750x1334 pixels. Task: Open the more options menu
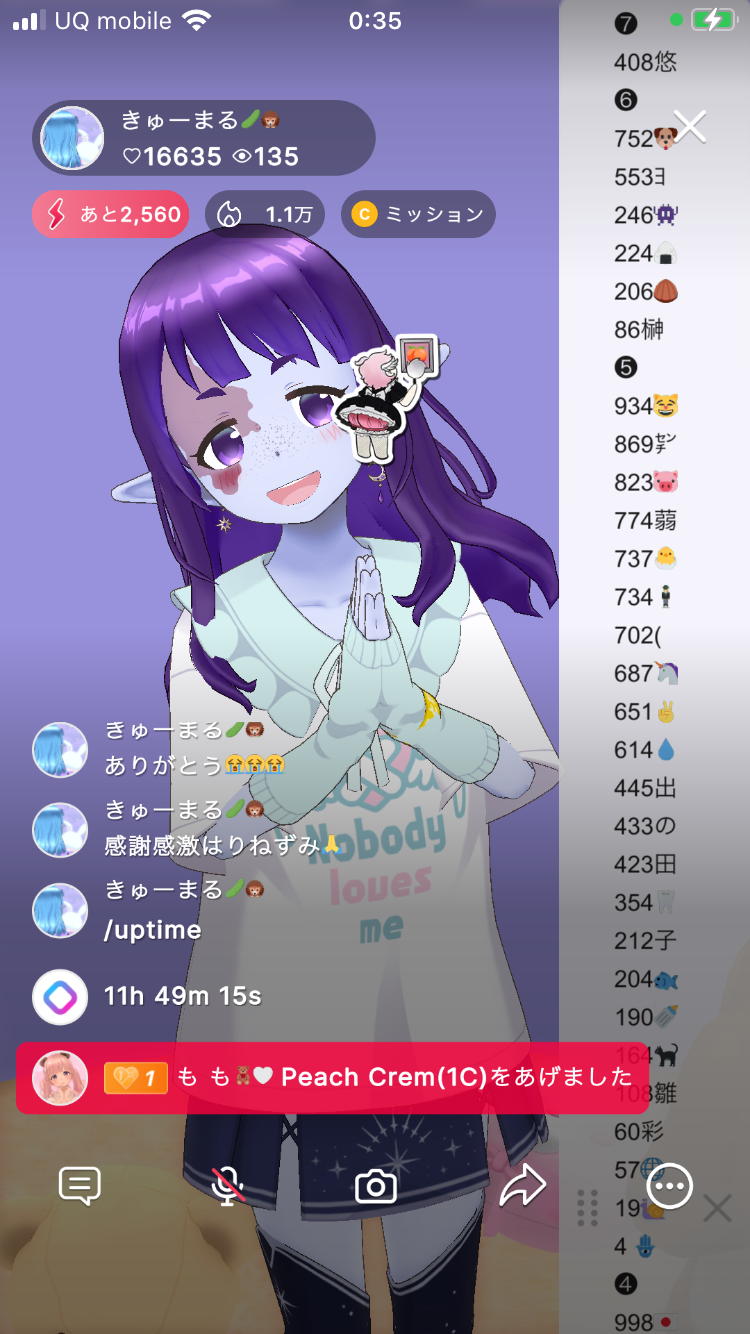click(670, 1187)
